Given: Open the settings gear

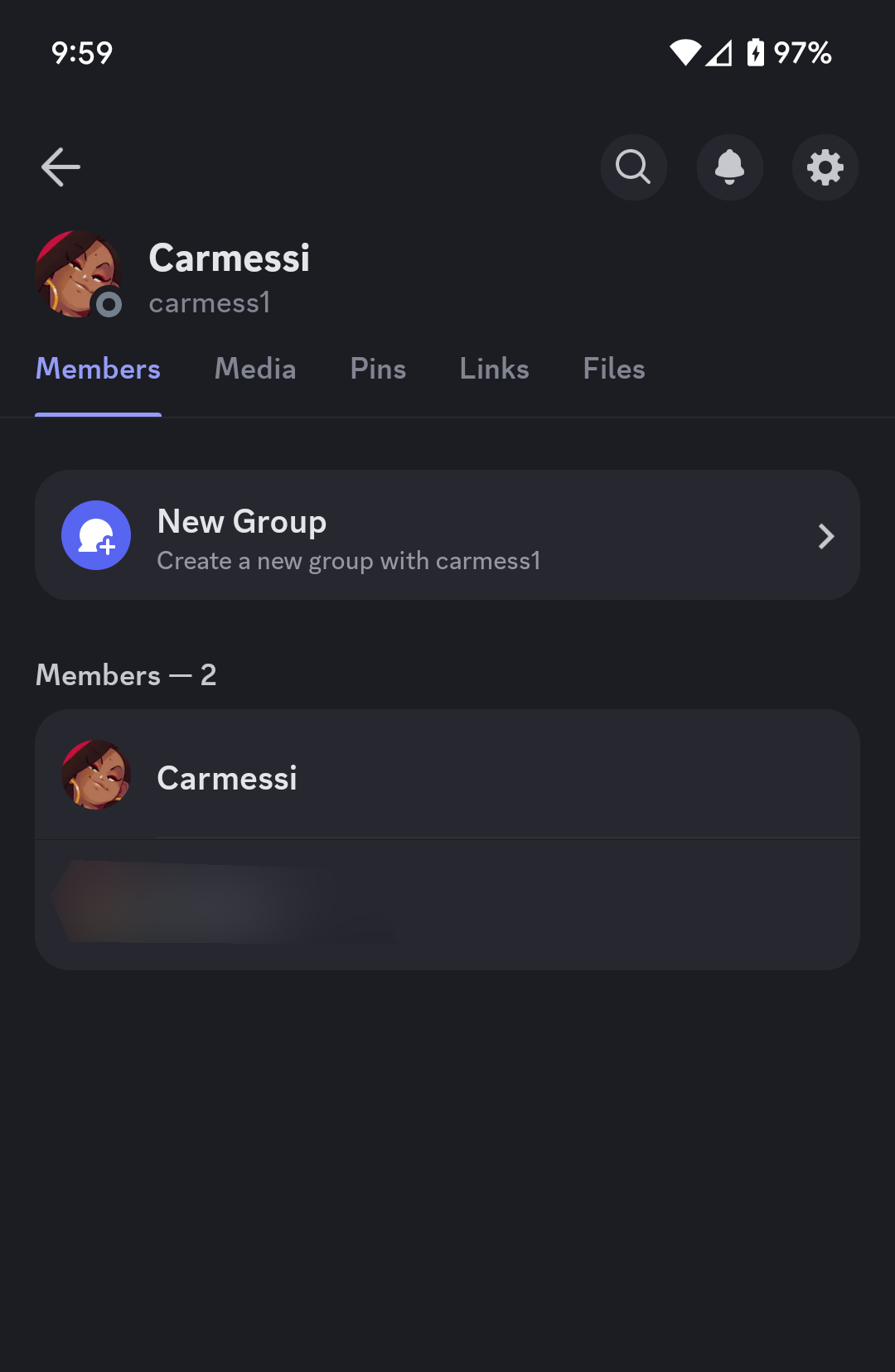Looking at the screenshot, I should click(825, 167).
